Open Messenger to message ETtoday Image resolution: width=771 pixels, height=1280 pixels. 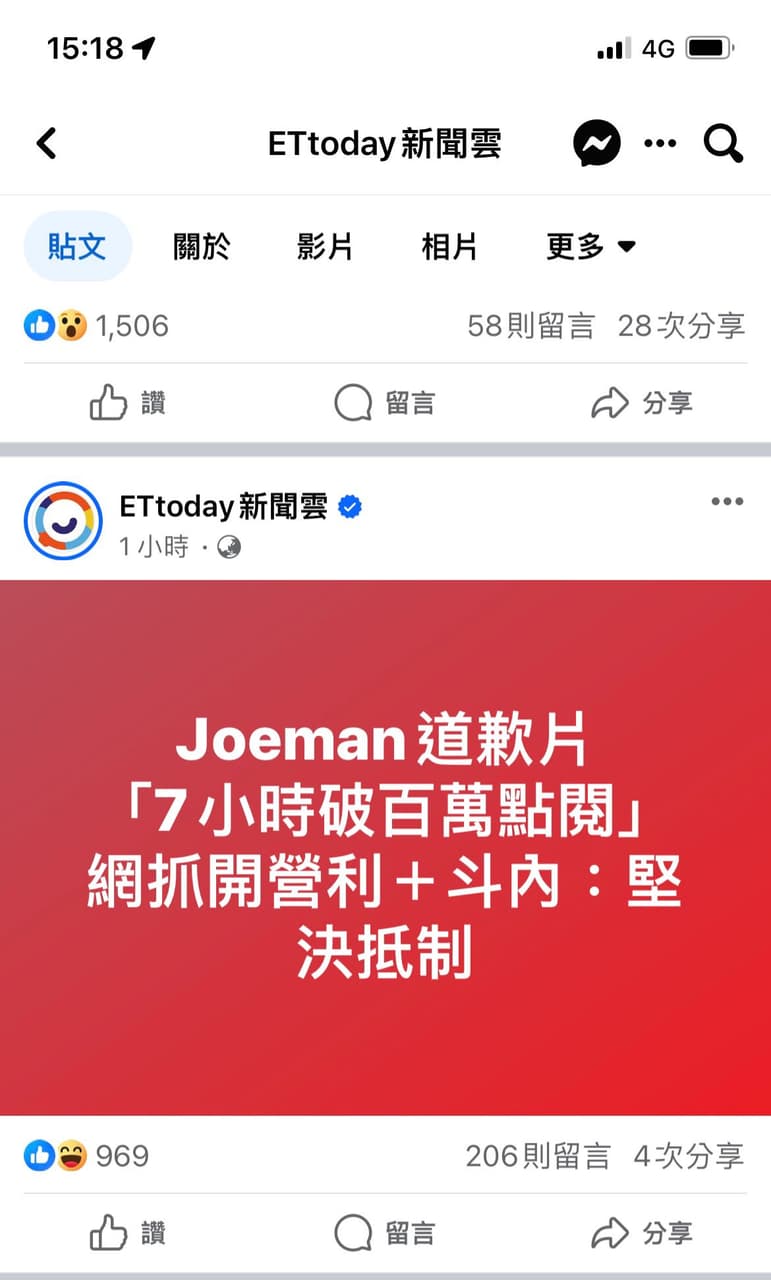coord(597,144)
